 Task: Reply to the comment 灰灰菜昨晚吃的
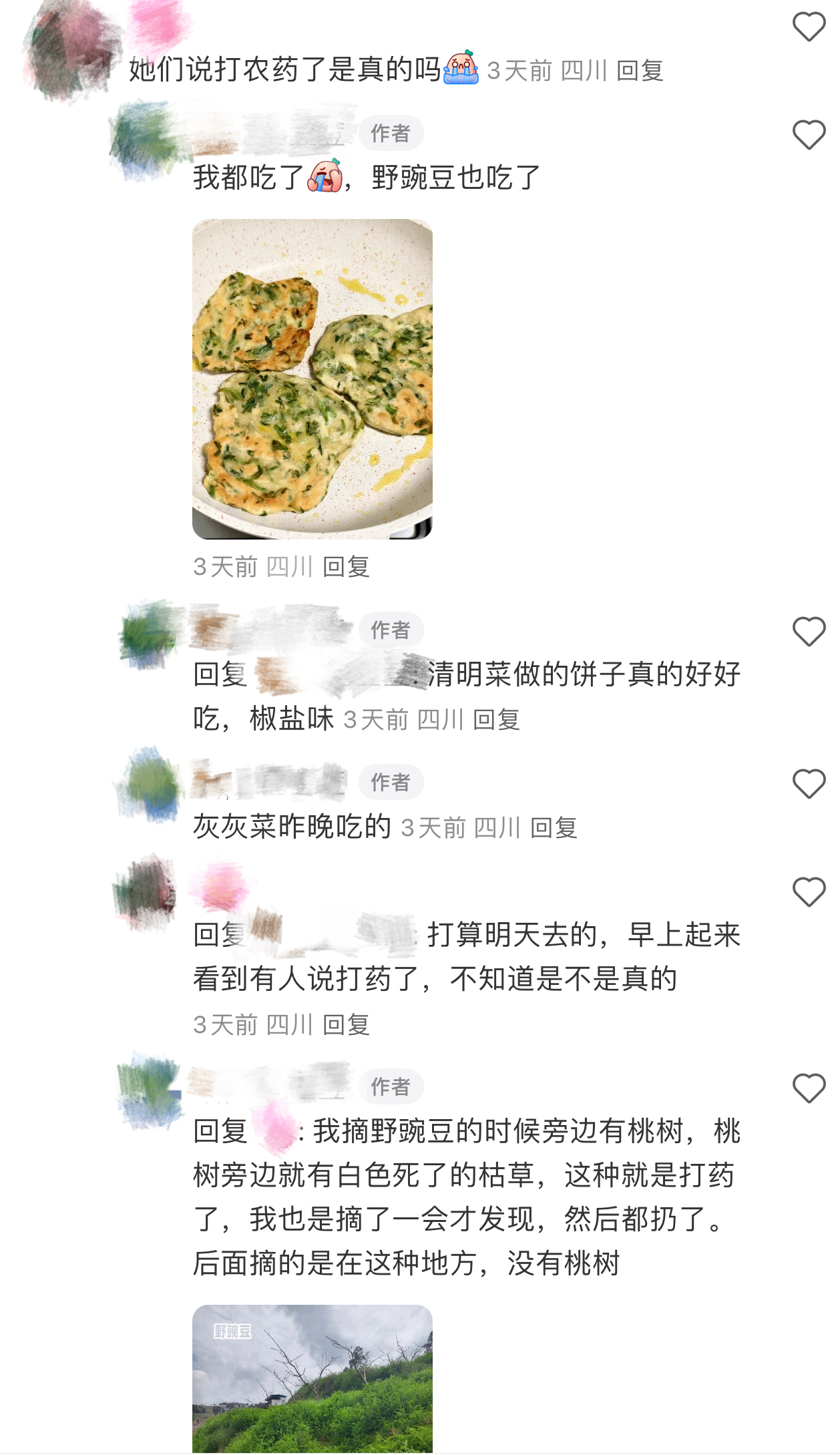tap(553, 828)
